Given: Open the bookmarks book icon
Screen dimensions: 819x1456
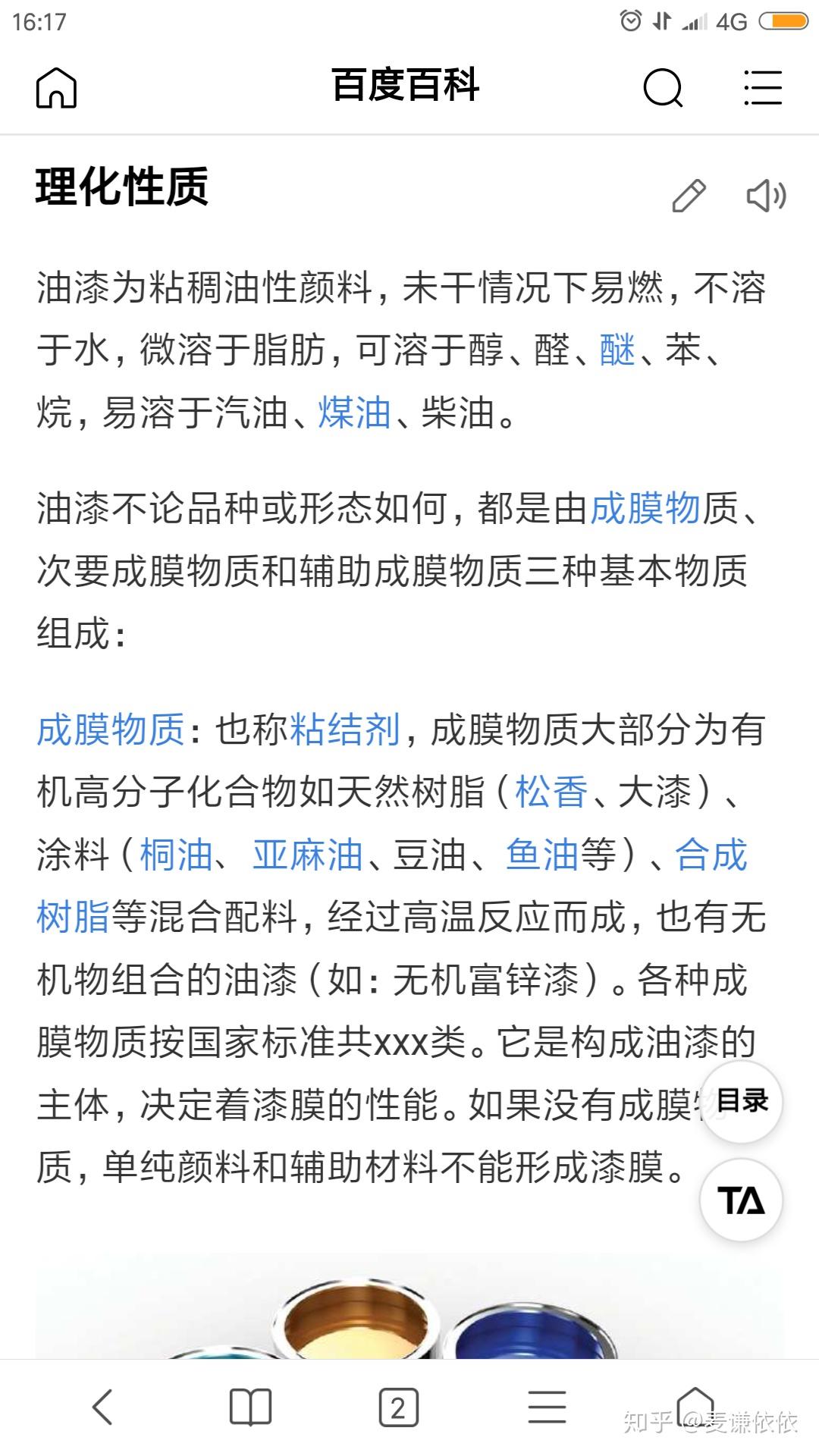Looking at the screenshot, I should tap(250, 1408).
